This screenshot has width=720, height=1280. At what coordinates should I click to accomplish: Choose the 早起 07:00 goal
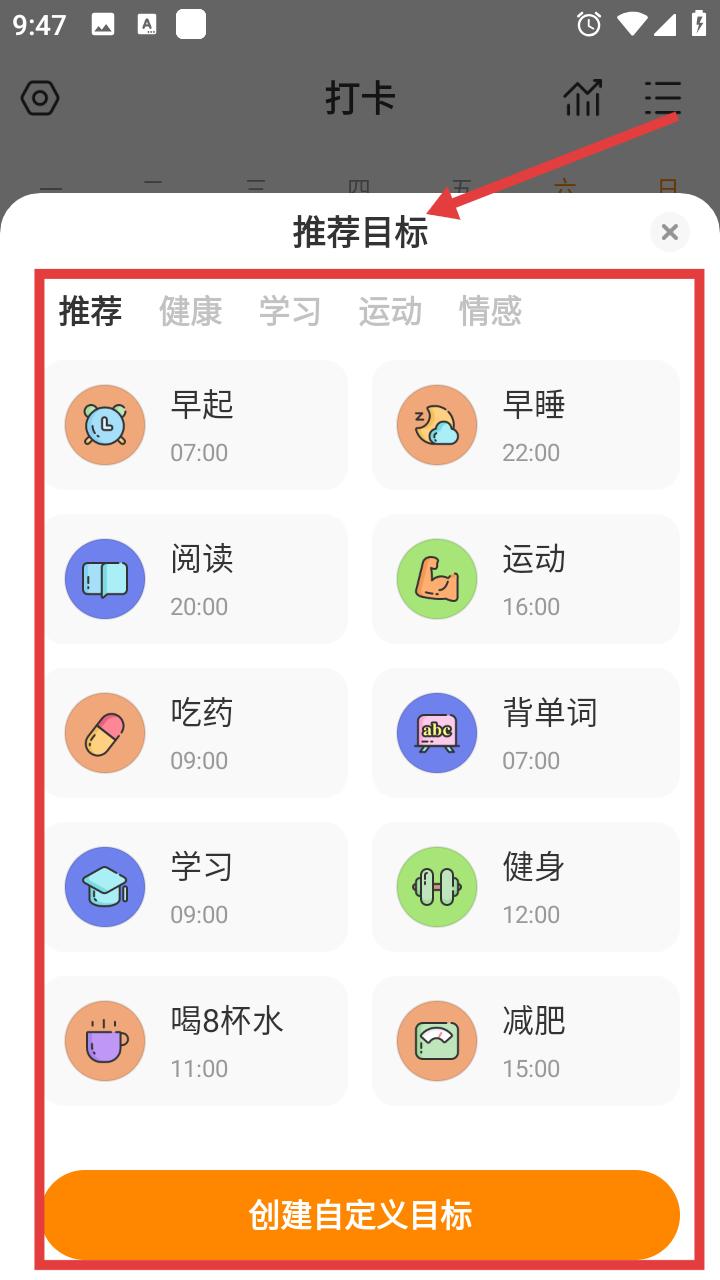pyautogui.click(x=196, y=425)
